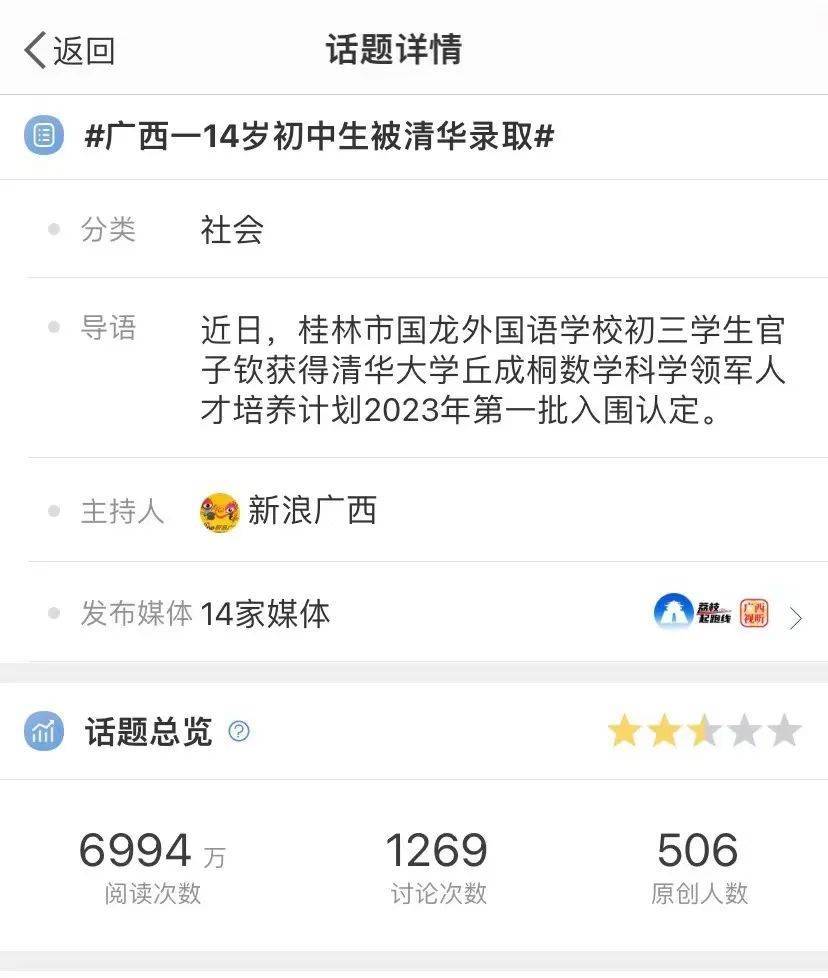Tap the help icon beside 话题总览
Screen dimensions: 828x978
[239, 732]
